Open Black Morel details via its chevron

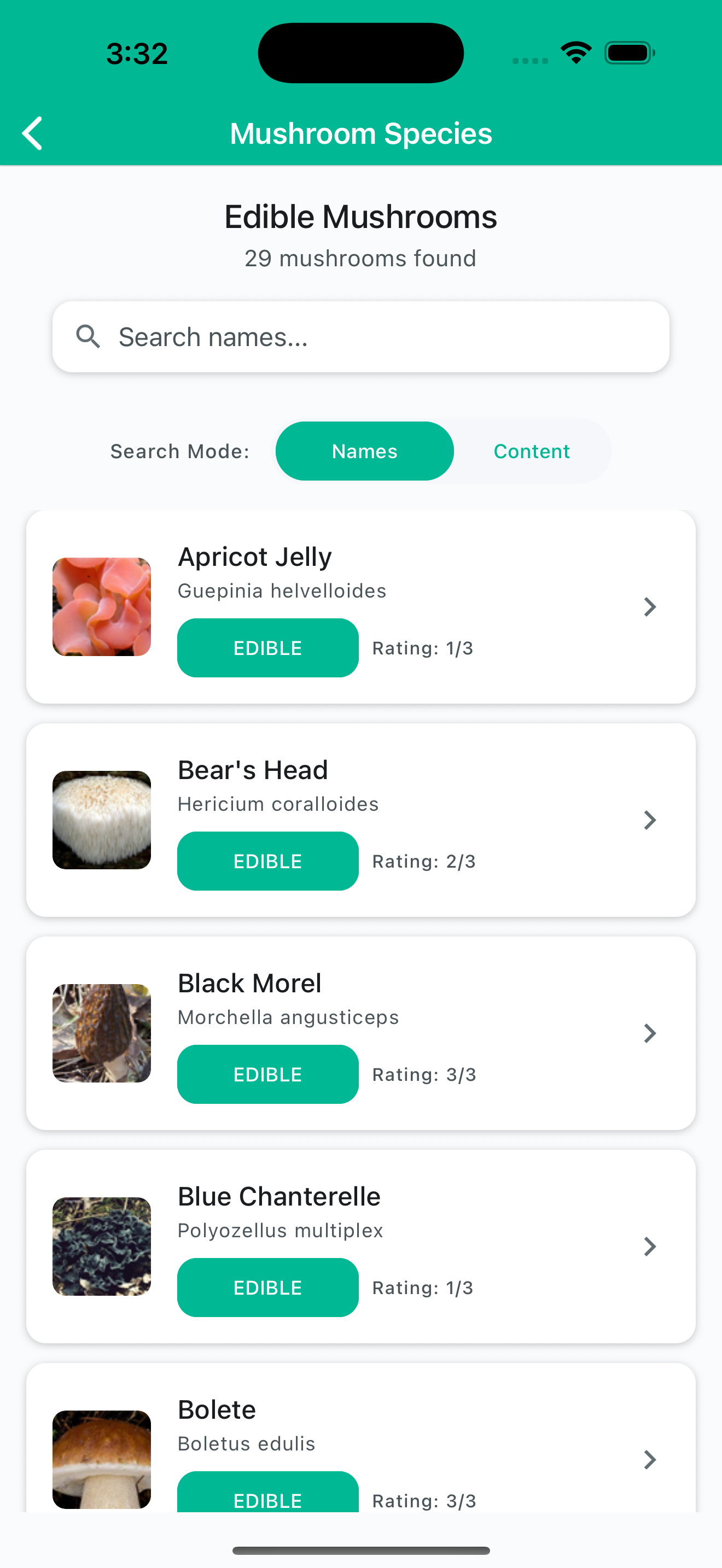pos(650,1033)
